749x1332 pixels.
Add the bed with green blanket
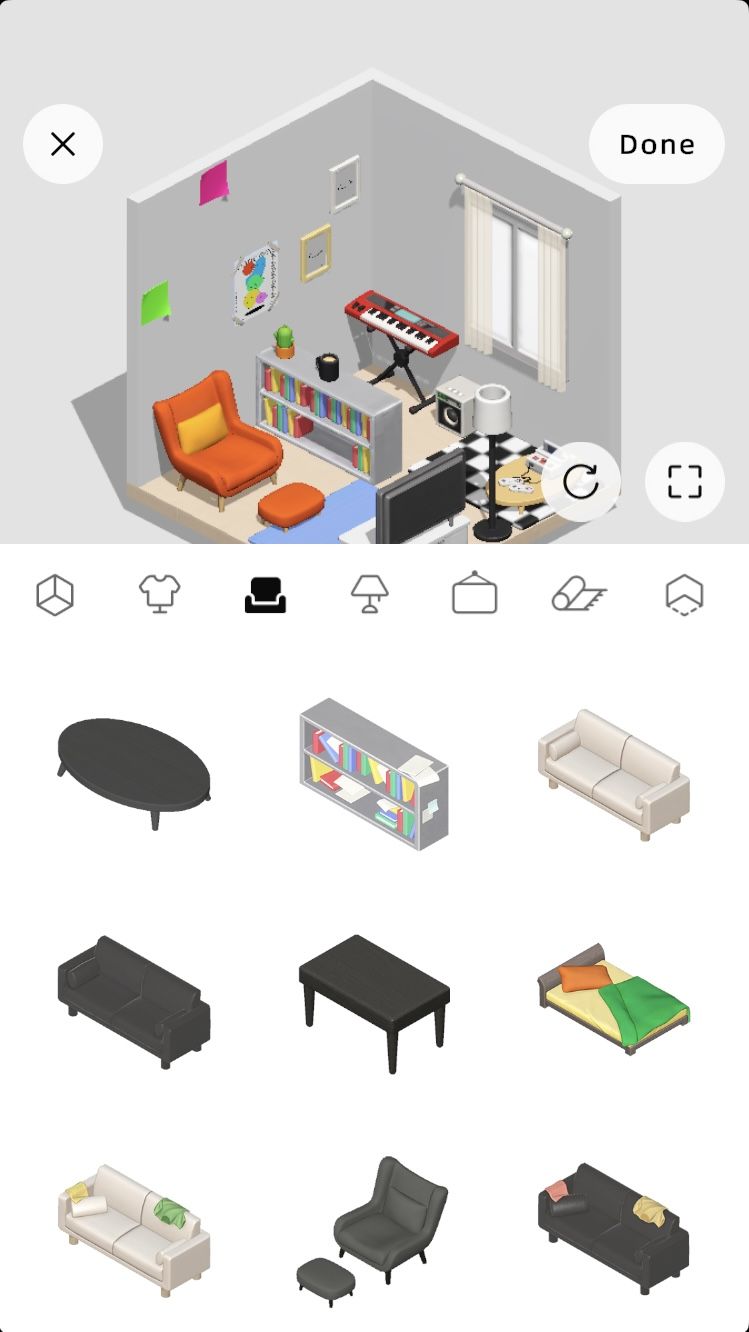coord(613,1000)
